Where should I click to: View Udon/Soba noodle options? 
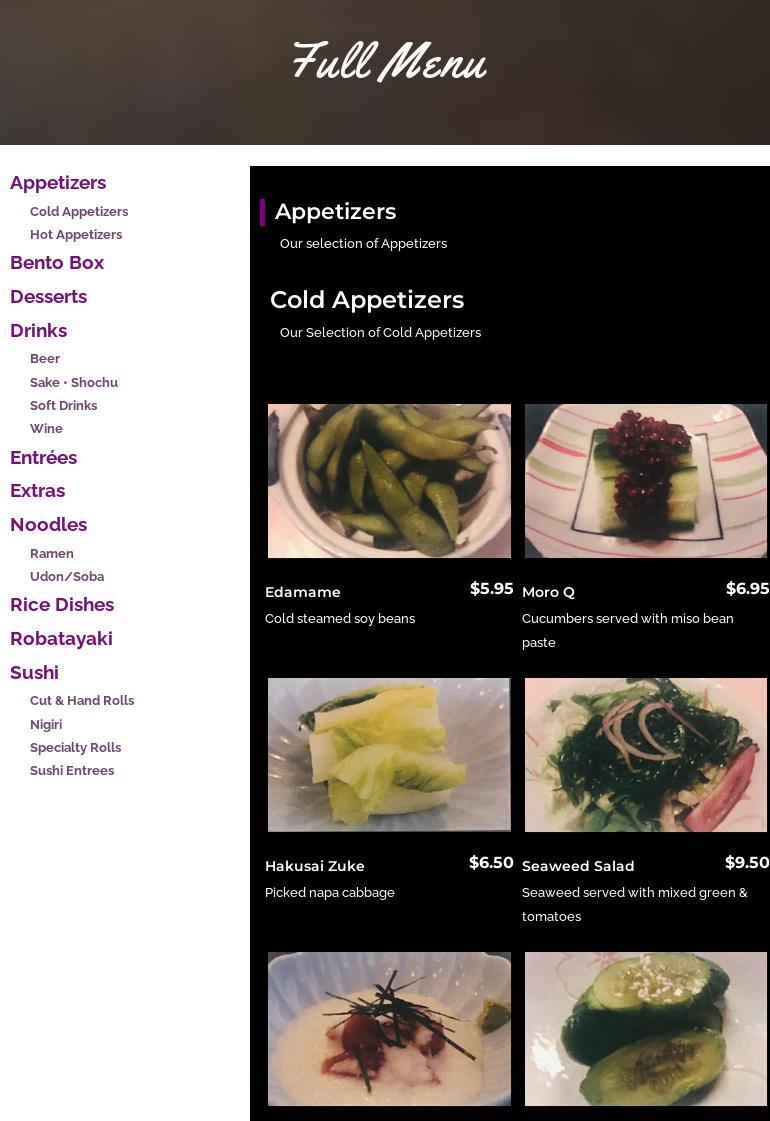click(x=67, y=577)
